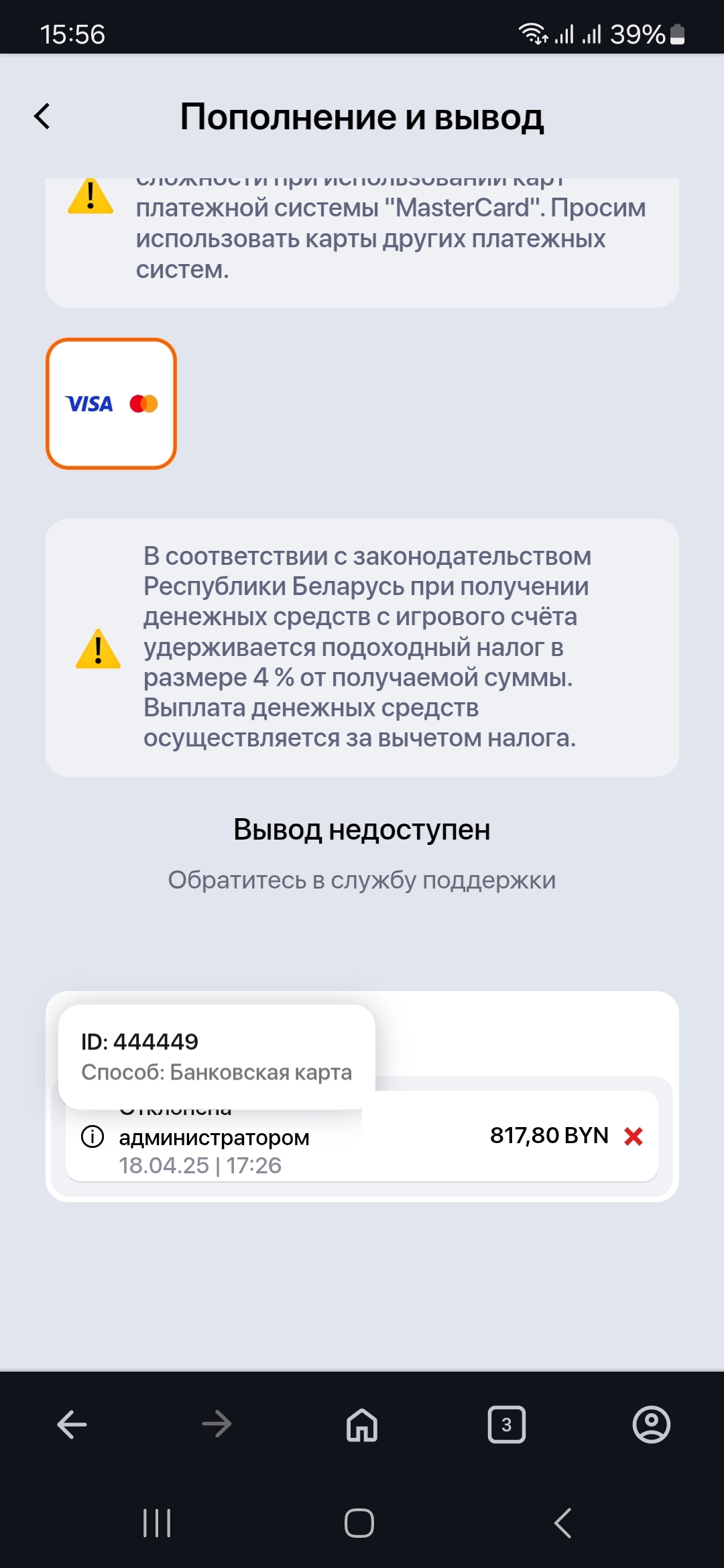Go back from Пополнение и вывод page
This screenshot has width=724, height=1568.
click(x=42, y=116)
